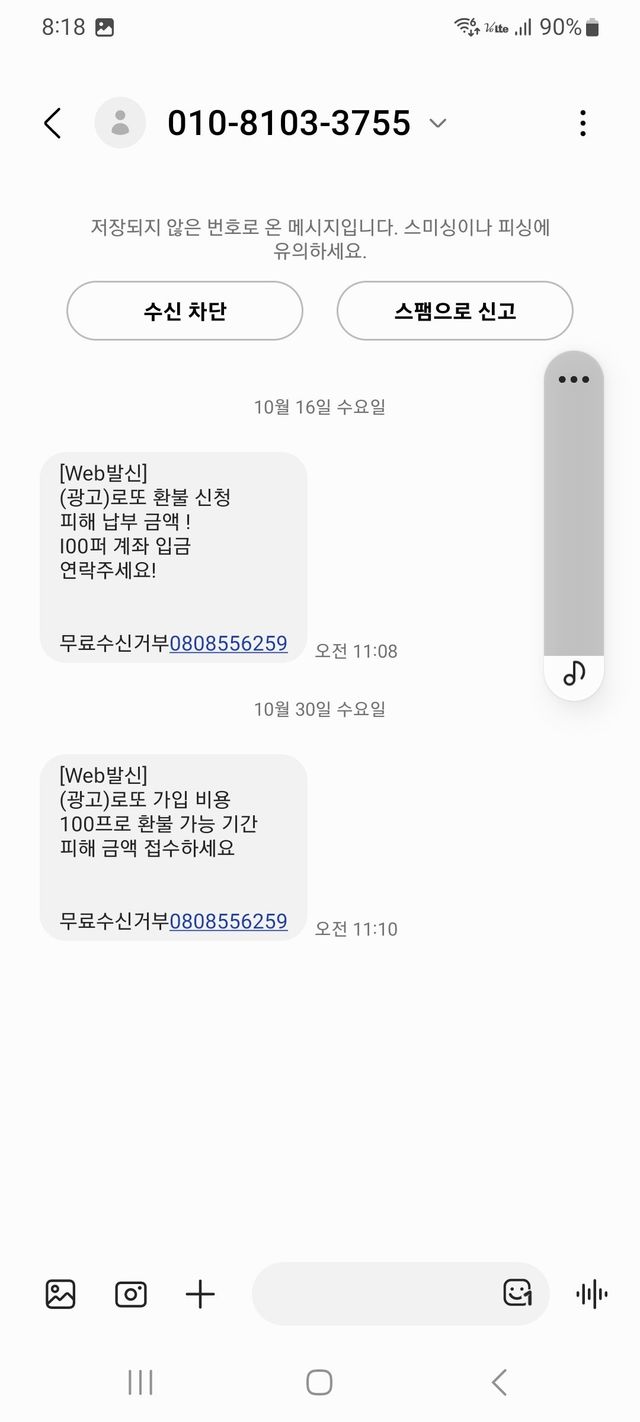Go to the home screen

tap(319, 1383)
